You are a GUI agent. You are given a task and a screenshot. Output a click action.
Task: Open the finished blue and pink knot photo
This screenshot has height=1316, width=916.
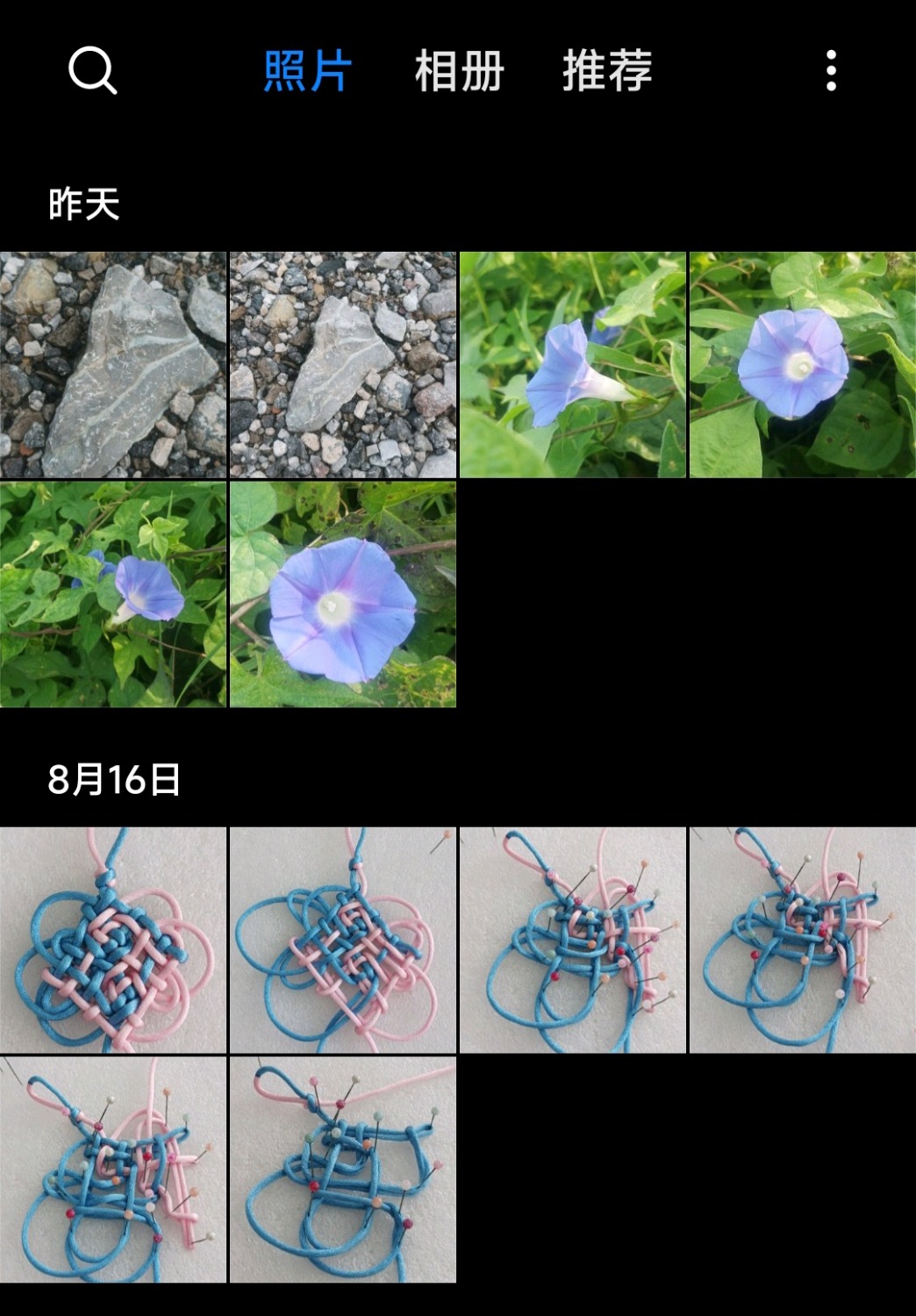113,940
